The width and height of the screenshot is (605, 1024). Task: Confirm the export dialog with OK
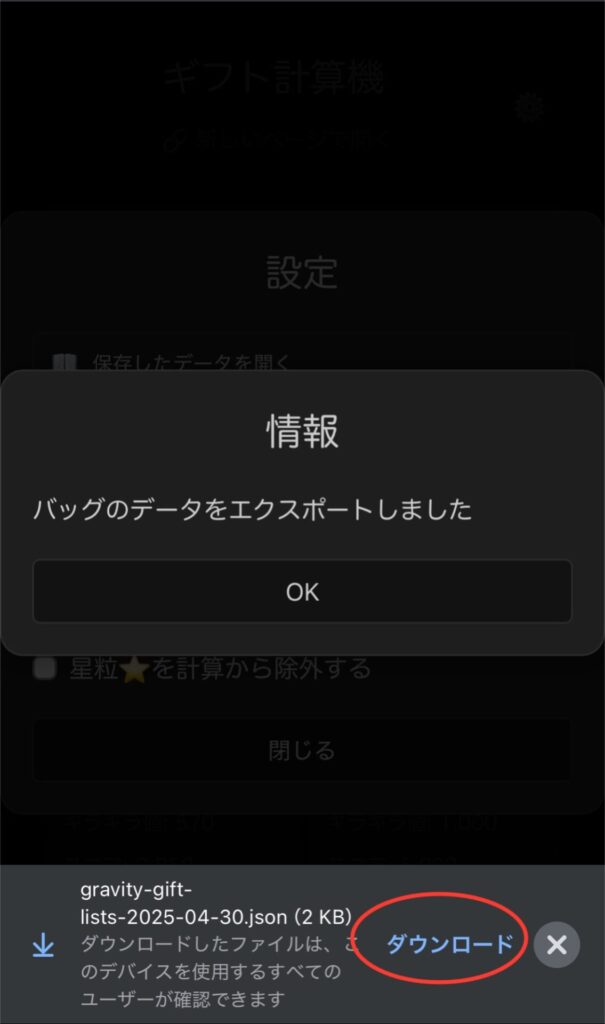[302, 591]
